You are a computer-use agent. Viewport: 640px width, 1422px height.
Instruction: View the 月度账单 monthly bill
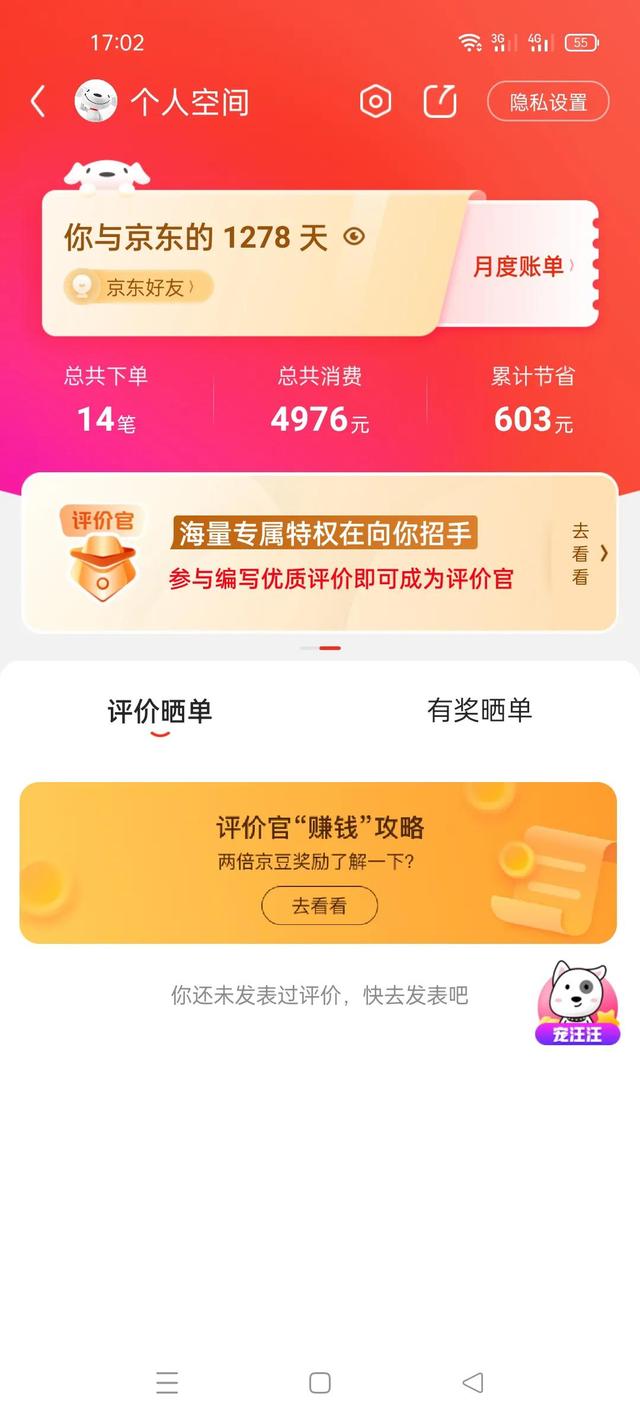tap(523, 266)
